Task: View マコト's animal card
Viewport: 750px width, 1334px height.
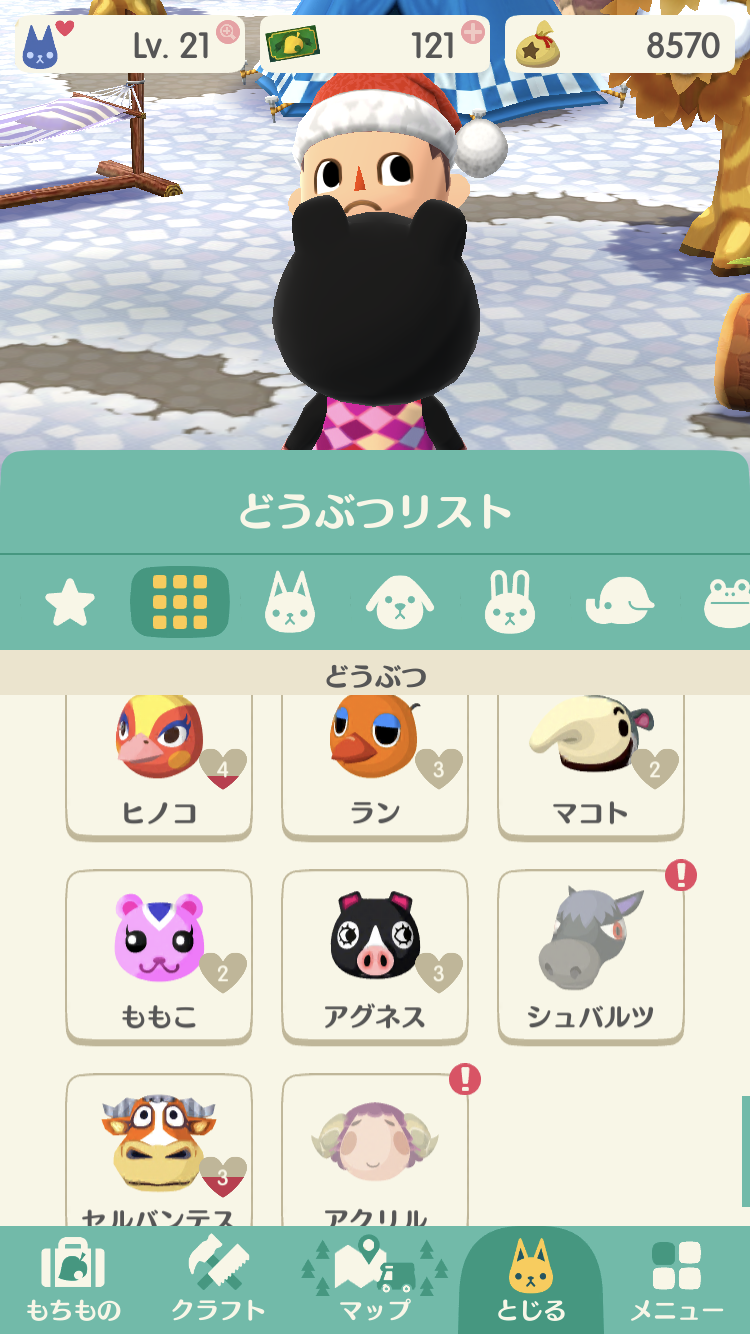Action: pyautogui.click(x=591, y=765)
